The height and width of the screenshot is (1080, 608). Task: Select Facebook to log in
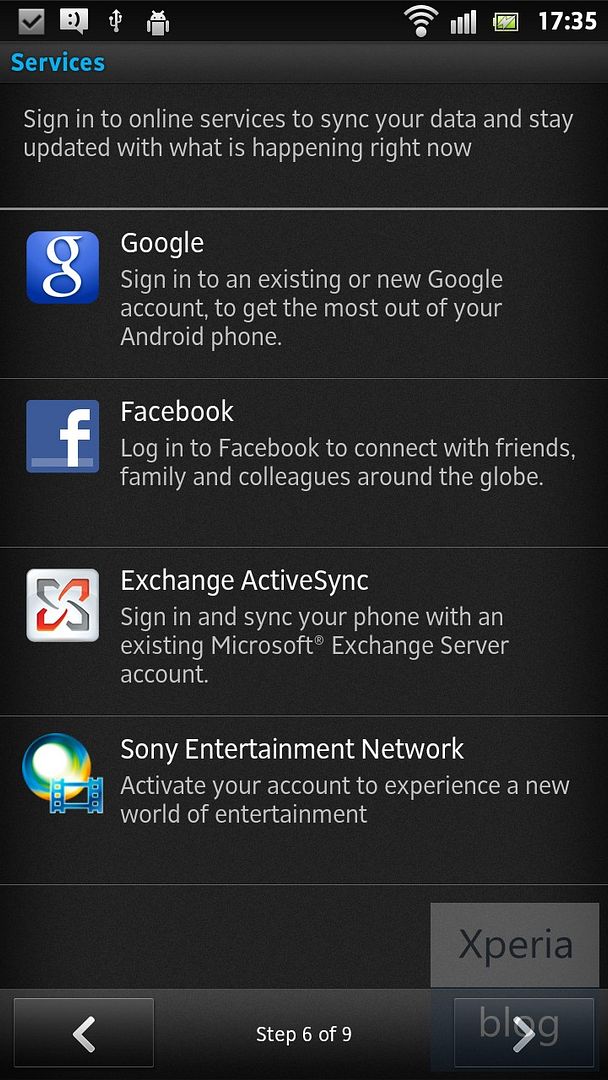coord(304,463)
